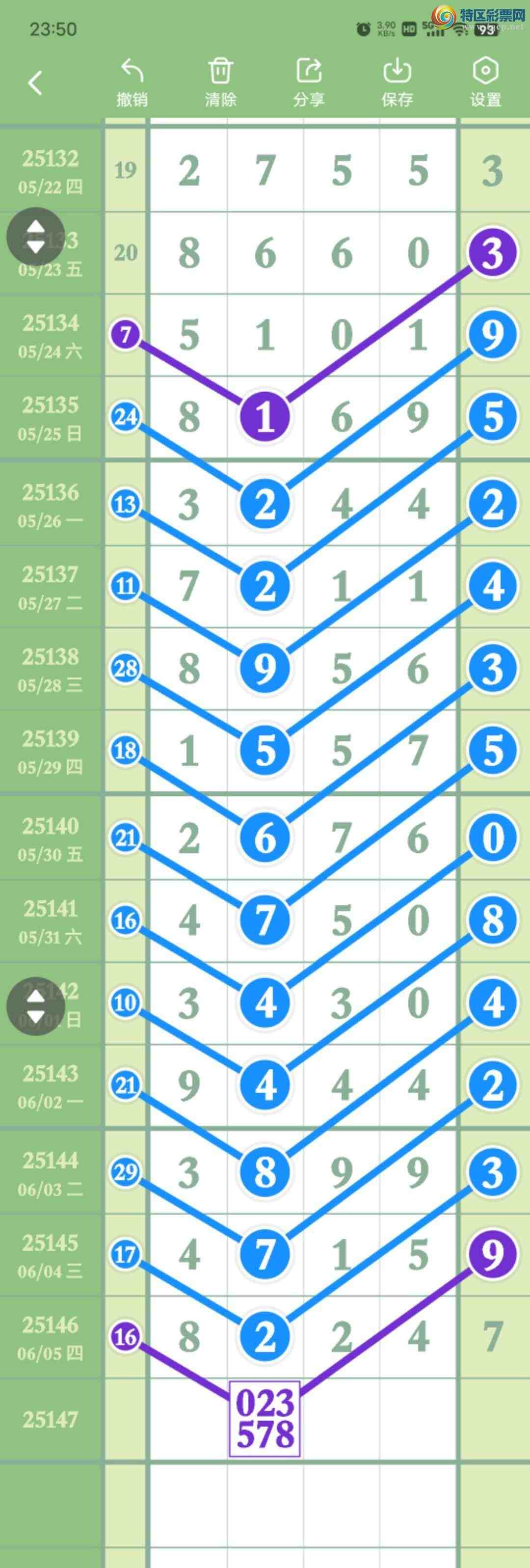The height and width of the screenshot is (1568, 530).
Task: Tap the scroll handle near row 25133
Action: (x=35, y=237)
